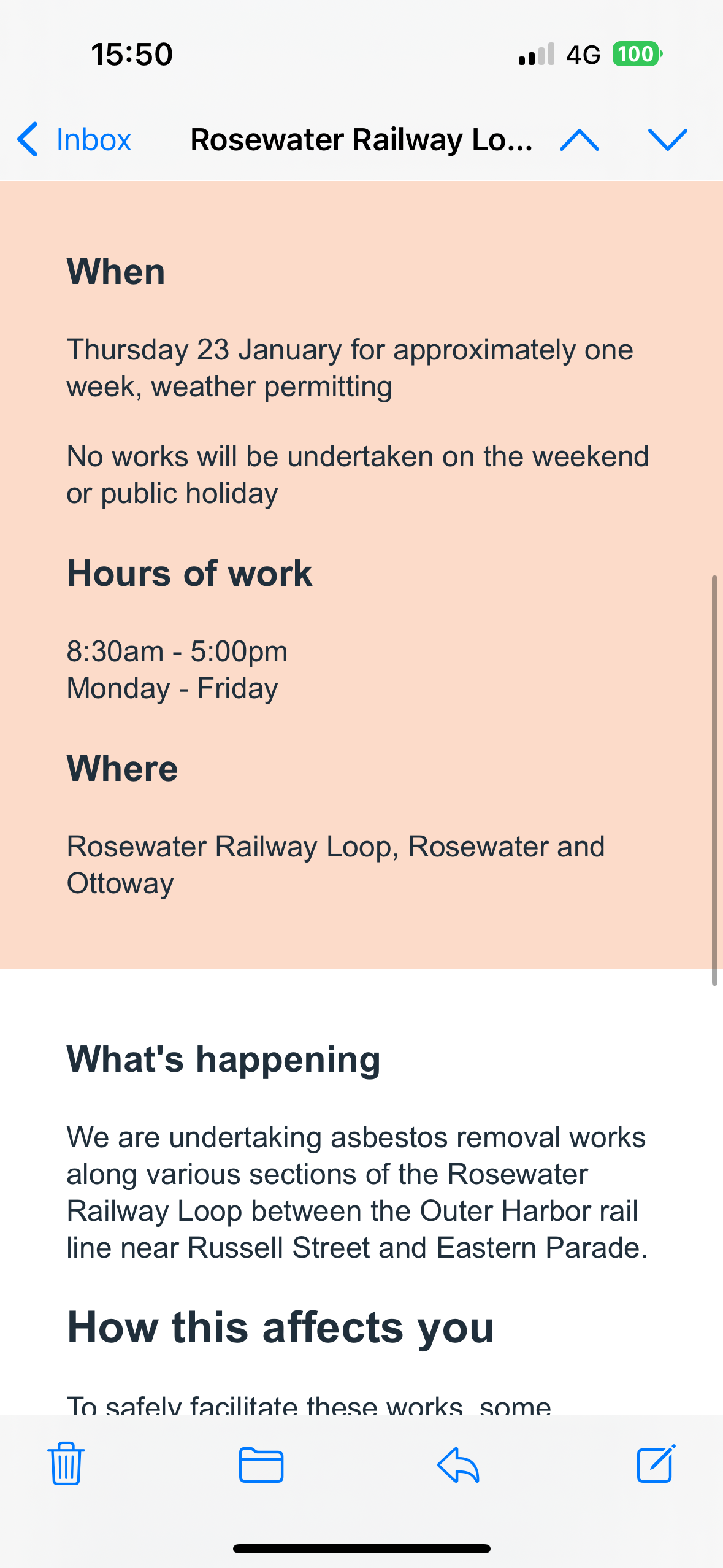Go back to the Inbox
This screenshot has width=723, height=1568.
pyautogui.click(x=74, y=140)
